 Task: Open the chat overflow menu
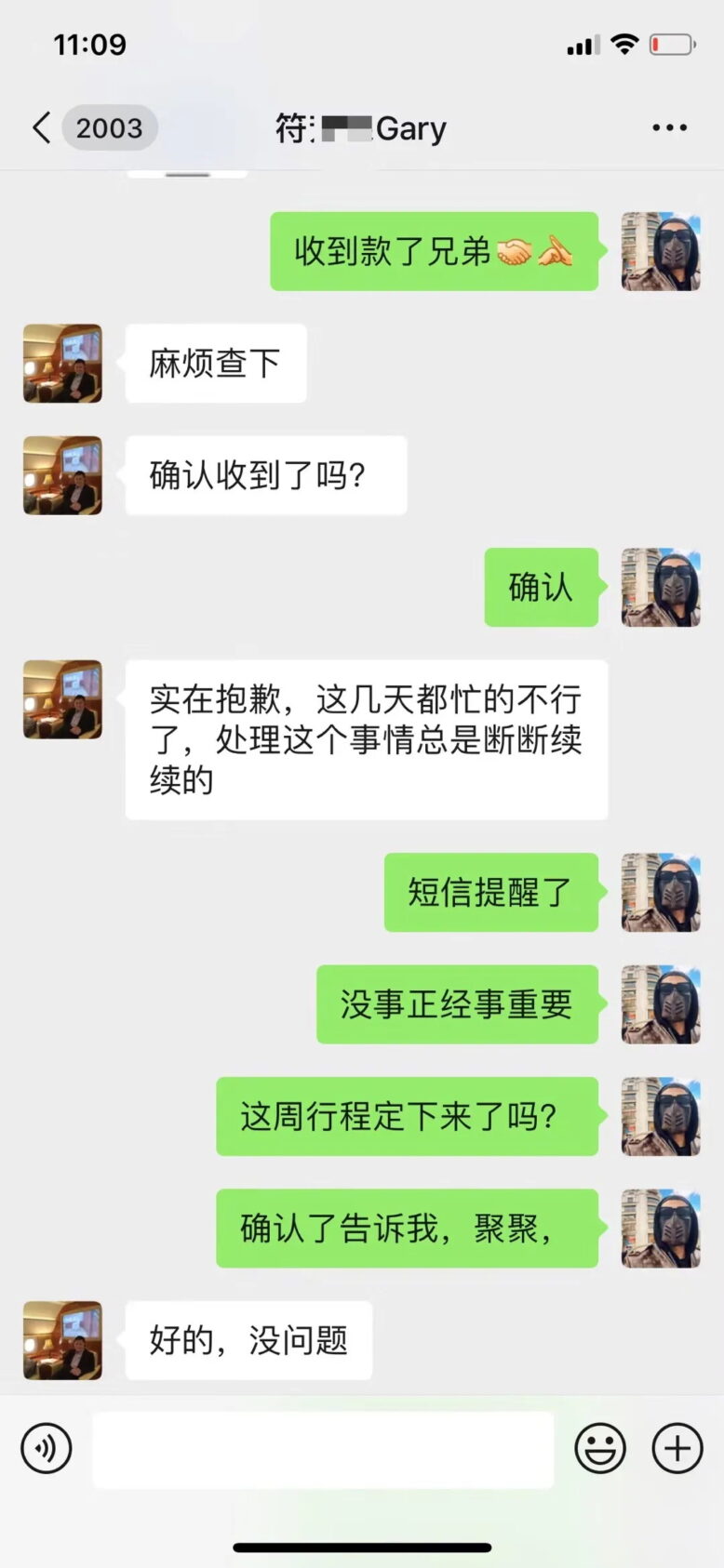click(x=669, y=127)
